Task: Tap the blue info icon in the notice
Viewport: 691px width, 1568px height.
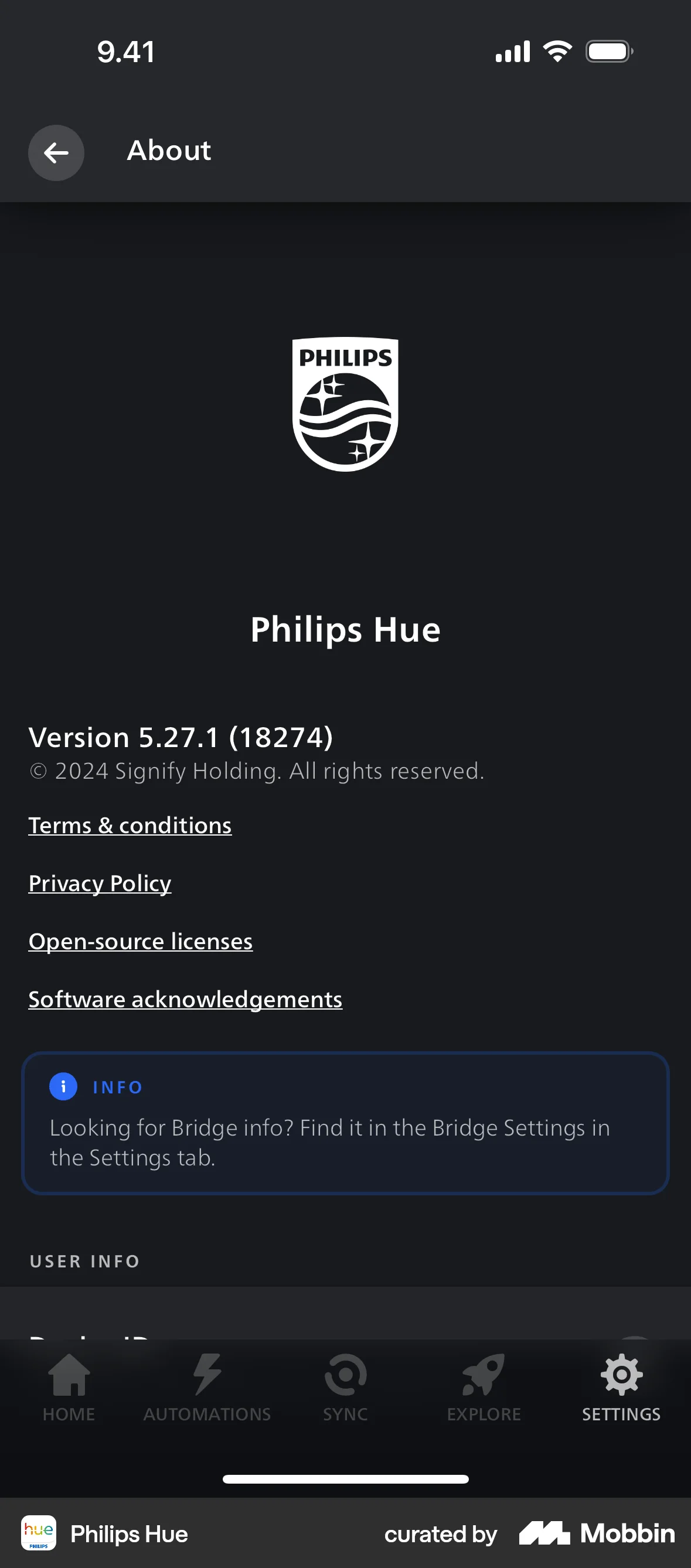Action: pos(63,1086)
